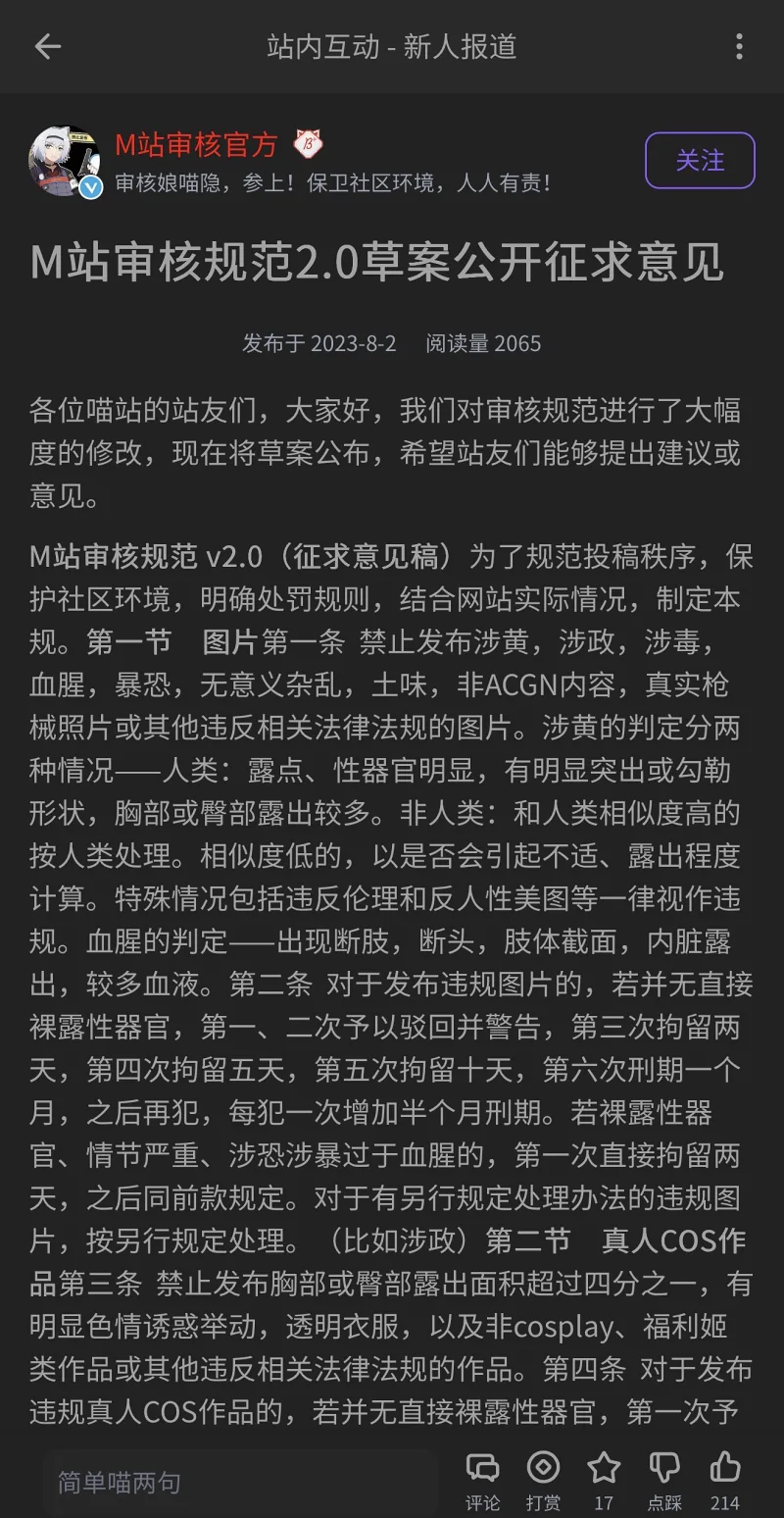The image size is (784, 1518).
Task: Go back using the top-left arrow
Action: coord(47,46)
